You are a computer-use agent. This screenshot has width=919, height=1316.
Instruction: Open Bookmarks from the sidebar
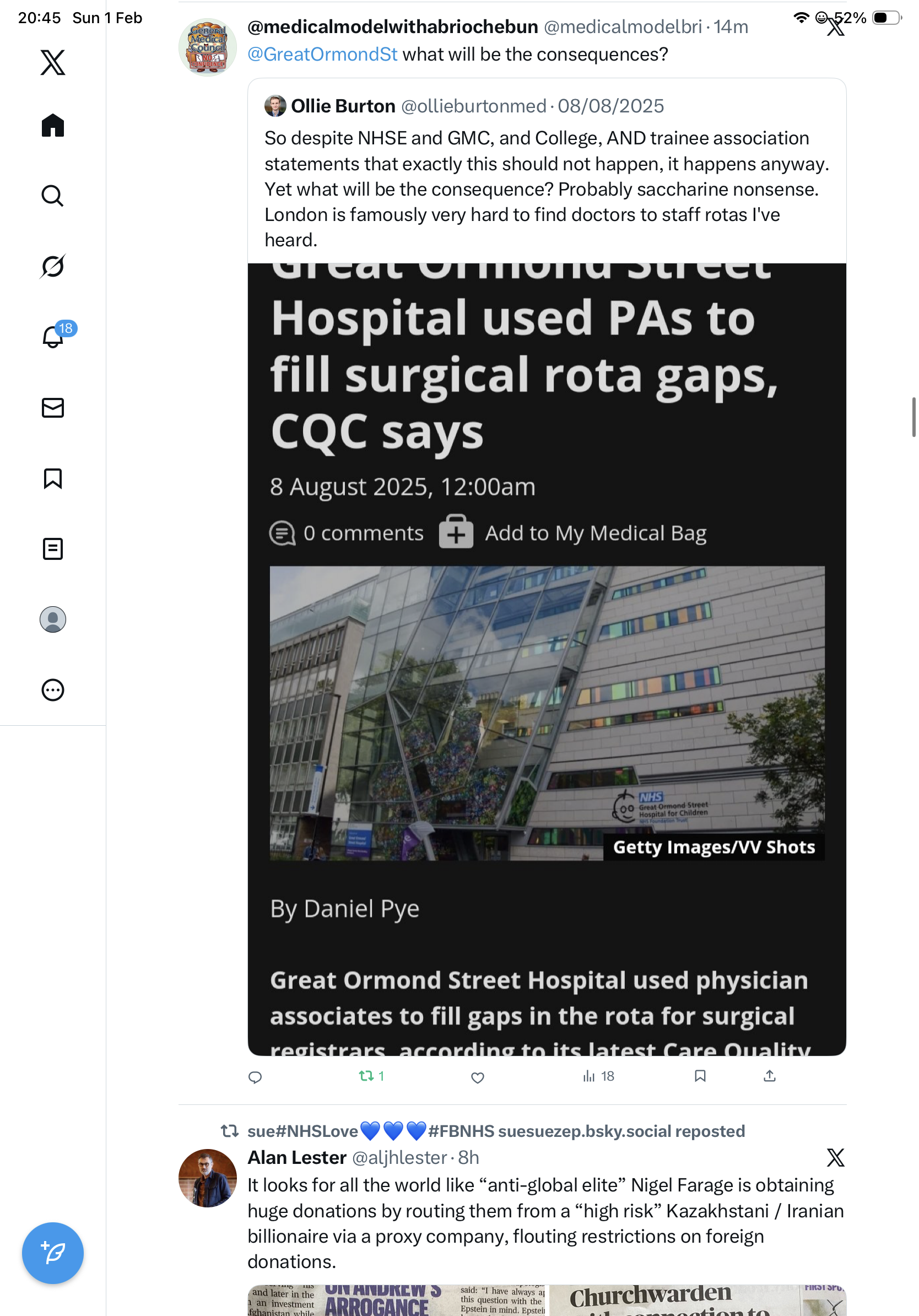click(x=53, y=478)
